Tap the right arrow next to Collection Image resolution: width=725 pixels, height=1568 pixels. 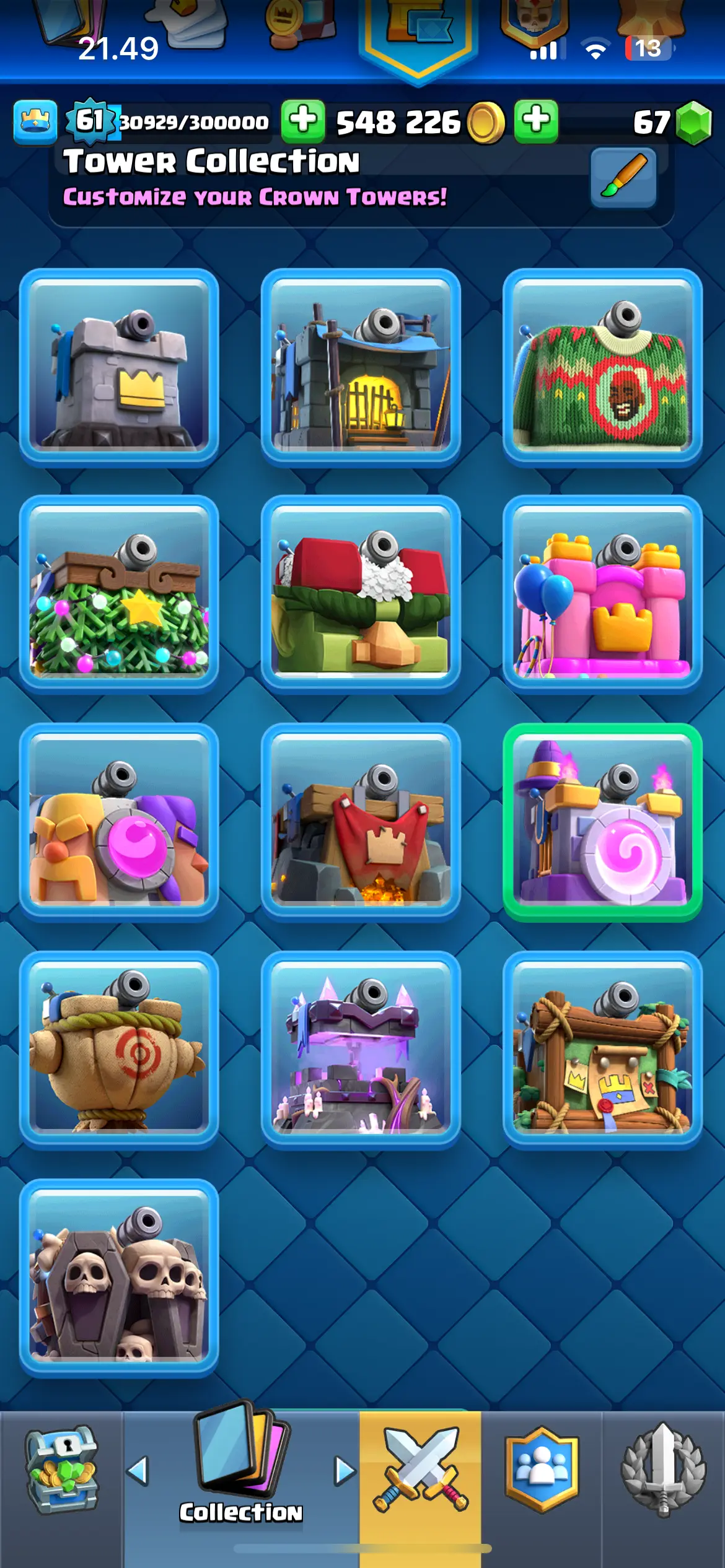coord(344,1471)
